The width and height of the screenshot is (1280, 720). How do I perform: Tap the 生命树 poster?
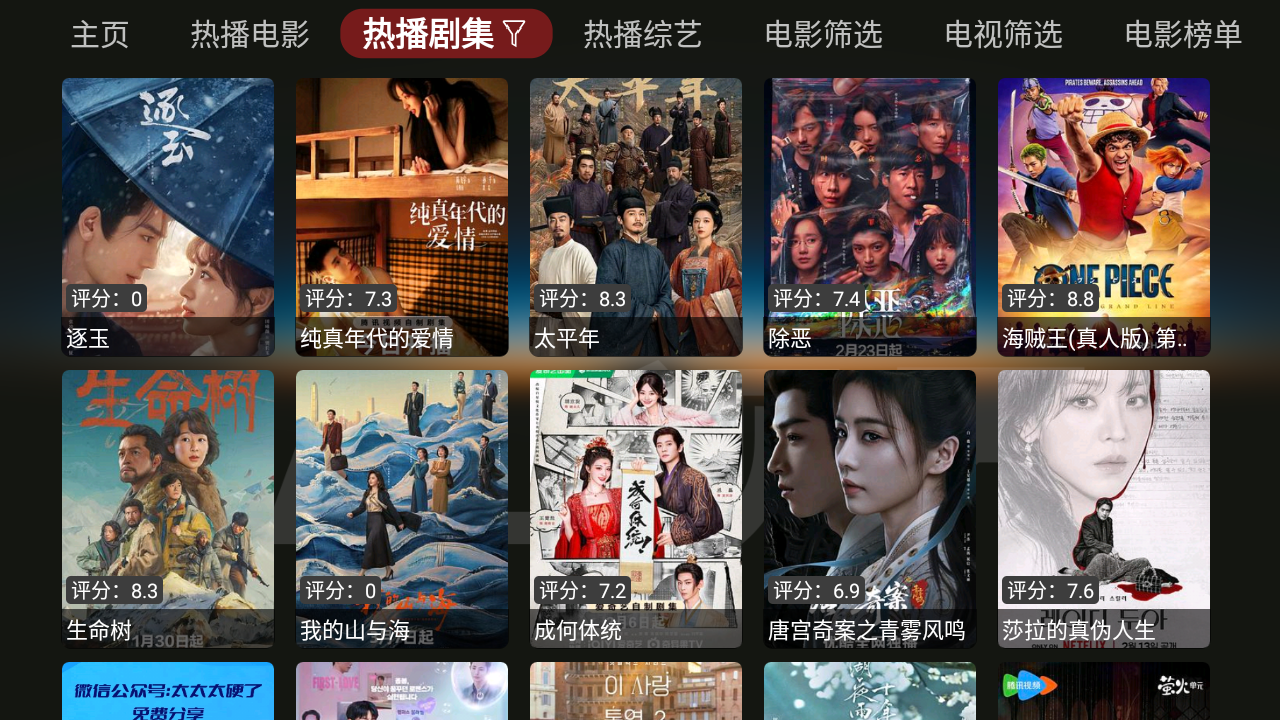click(168, 509)
